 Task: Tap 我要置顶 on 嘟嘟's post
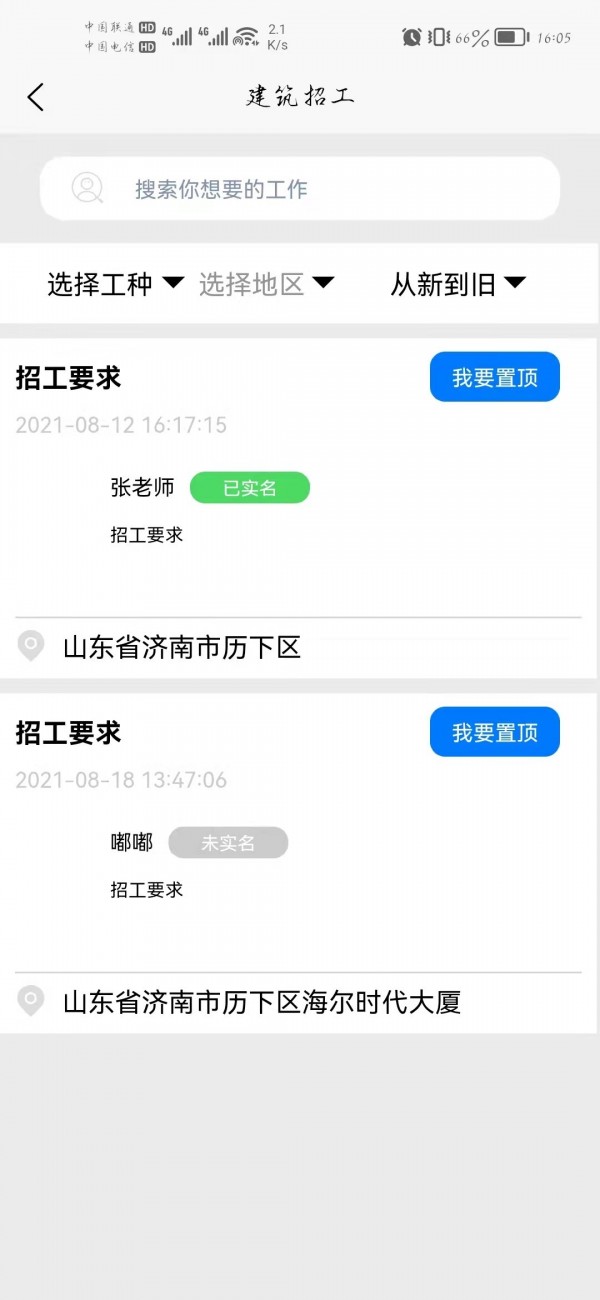point(494,733)
